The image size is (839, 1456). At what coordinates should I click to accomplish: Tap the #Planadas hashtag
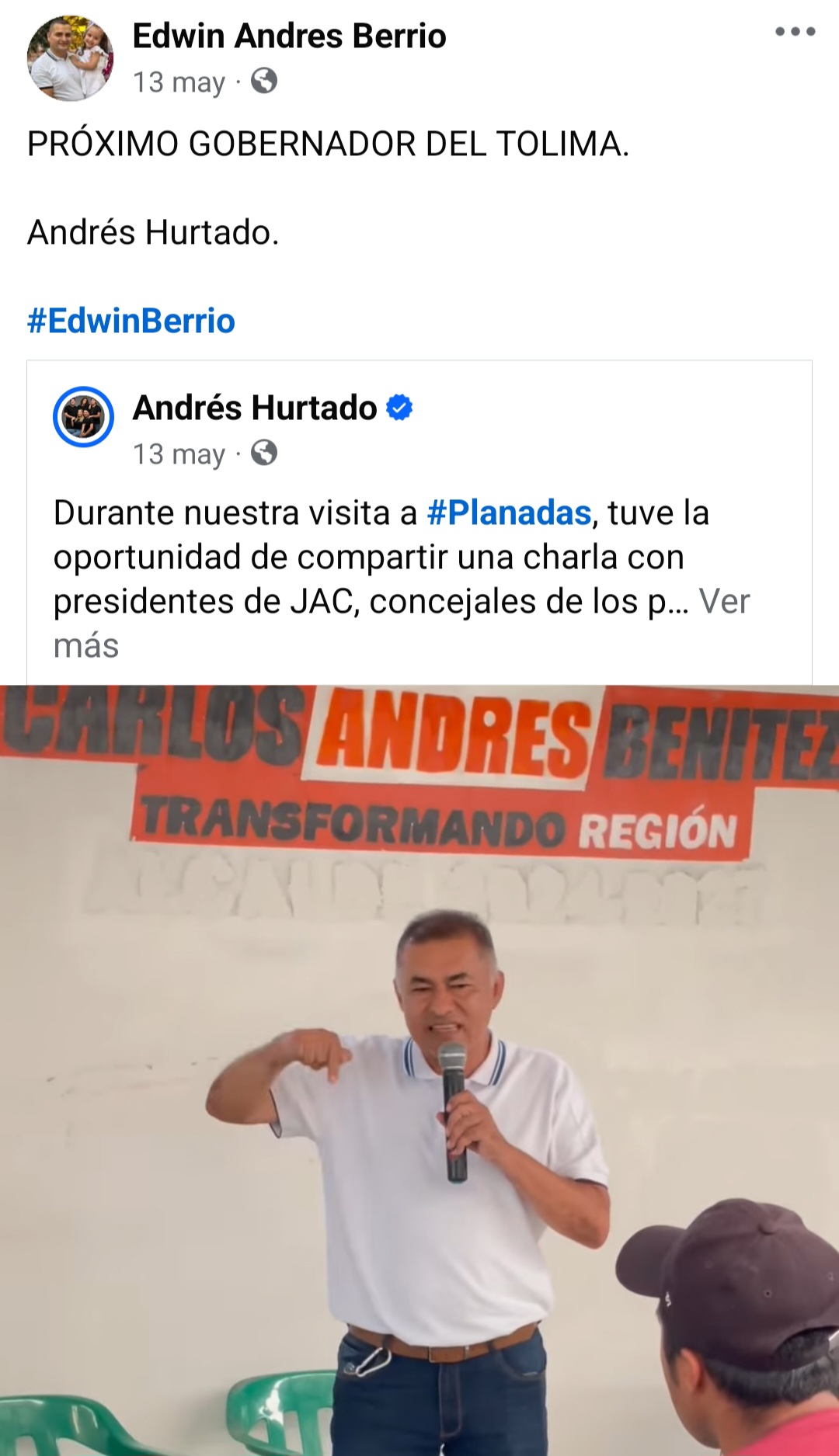509,513
